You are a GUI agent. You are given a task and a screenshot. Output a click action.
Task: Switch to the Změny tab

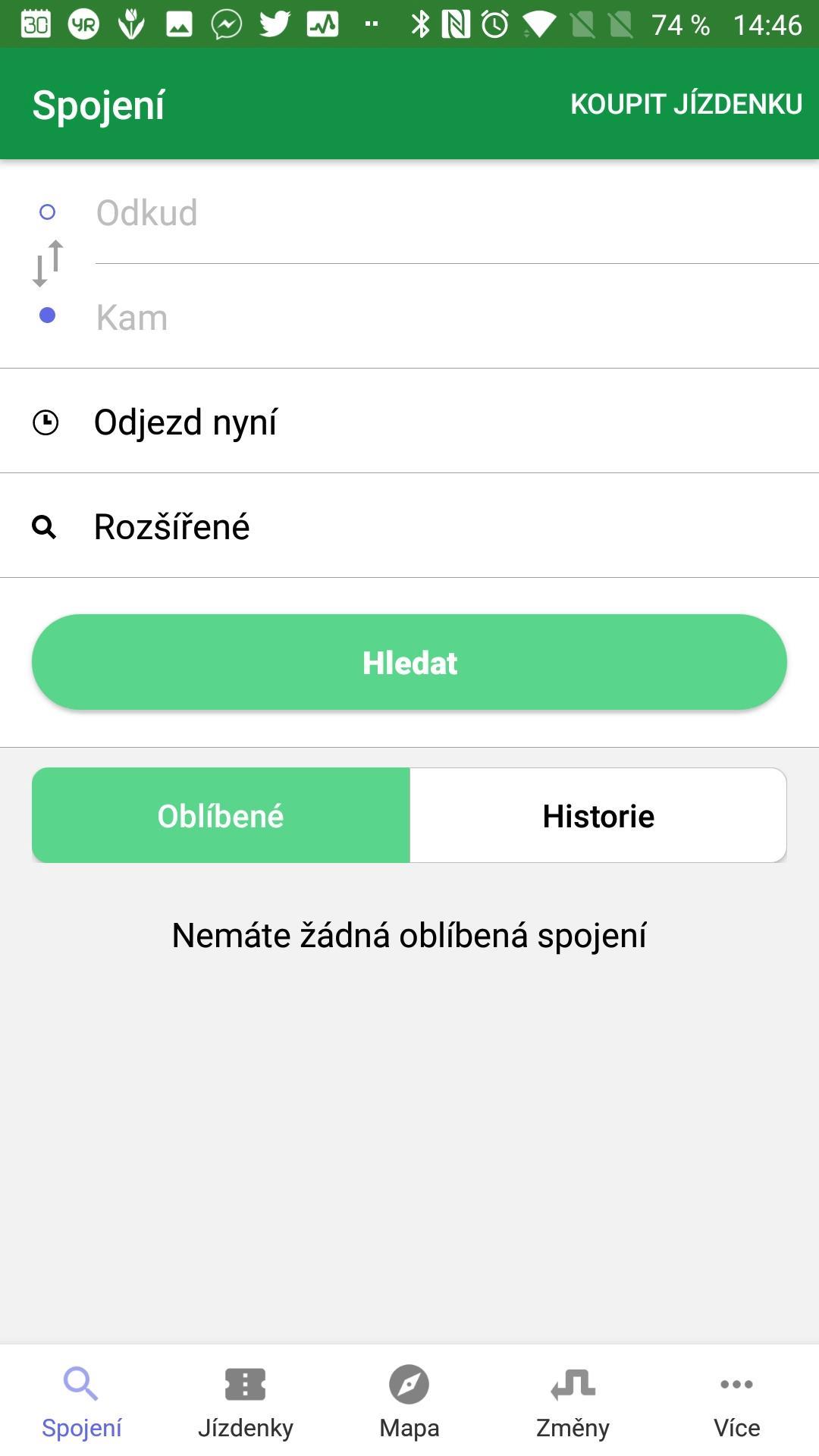pos(573,1403)
